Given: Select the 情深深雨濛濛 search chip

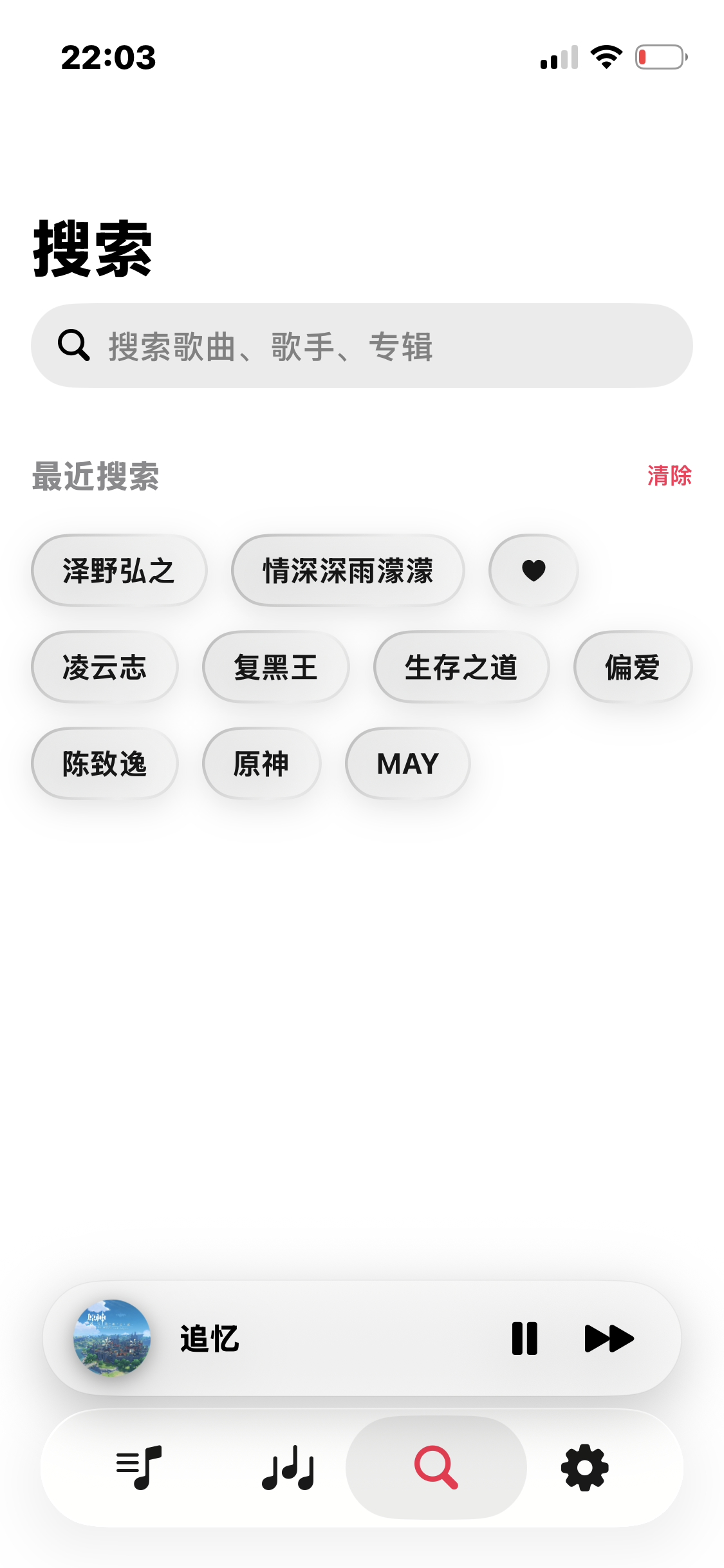Looking at the screenshot, I should coord(348,570).
